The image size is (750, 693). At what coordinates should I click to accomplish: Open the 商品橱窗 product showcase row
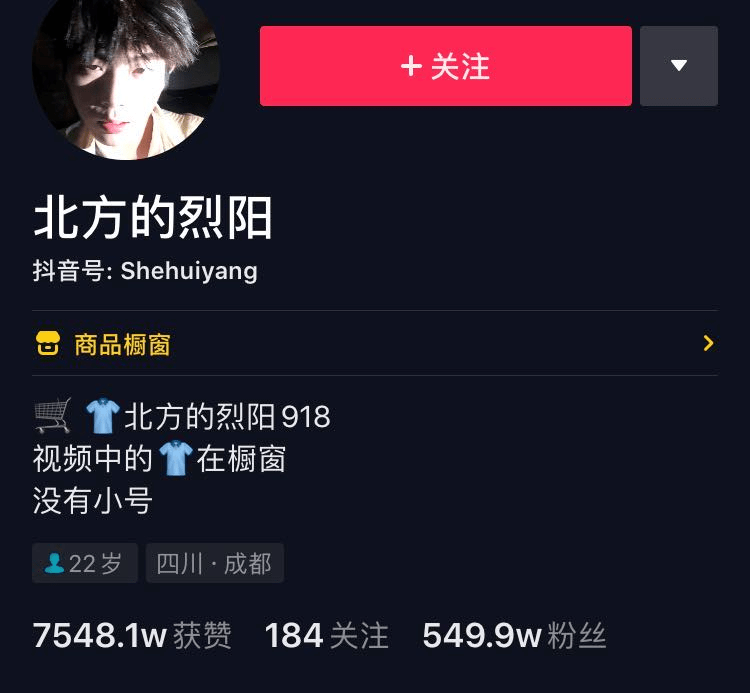click(x=375, y=344)
